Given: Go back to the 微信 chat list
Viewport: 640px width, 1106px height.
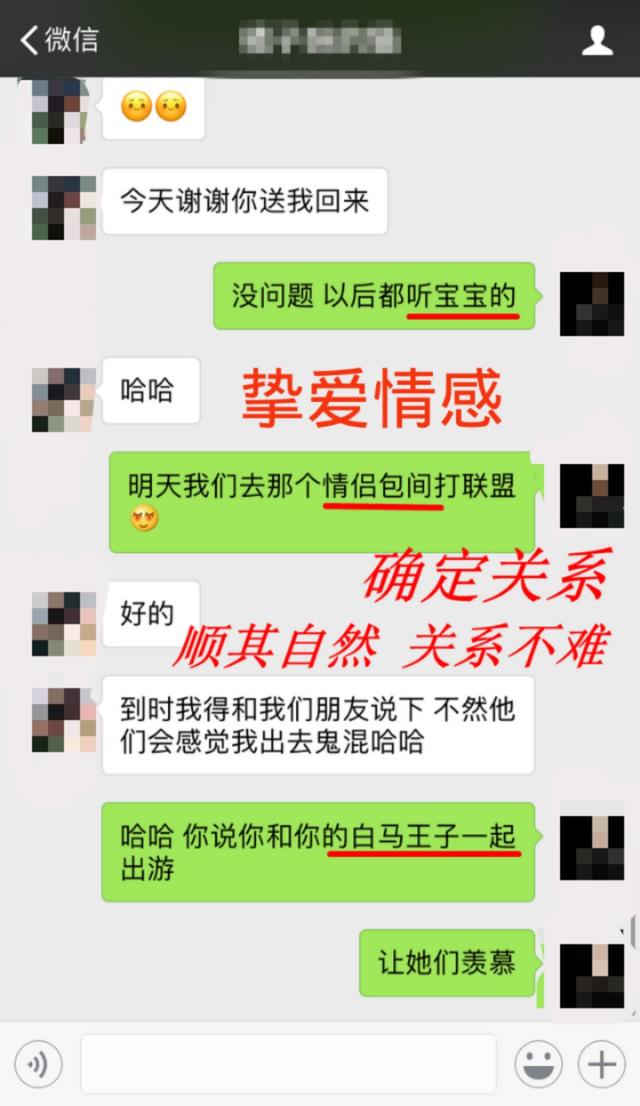Looking at the screenshot, I should pos(58,39).
